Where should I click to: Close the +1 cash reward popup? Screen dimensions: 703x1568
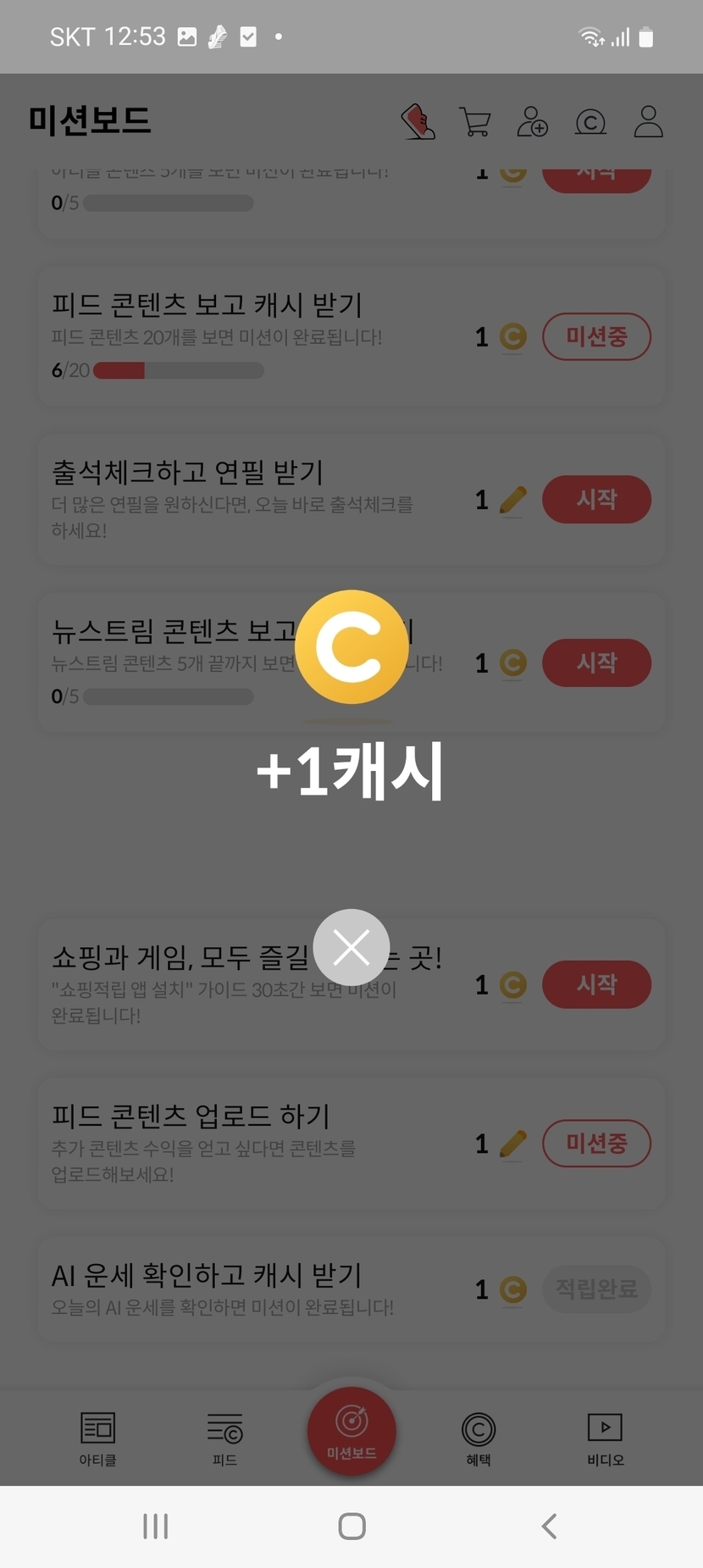point(351,947)
